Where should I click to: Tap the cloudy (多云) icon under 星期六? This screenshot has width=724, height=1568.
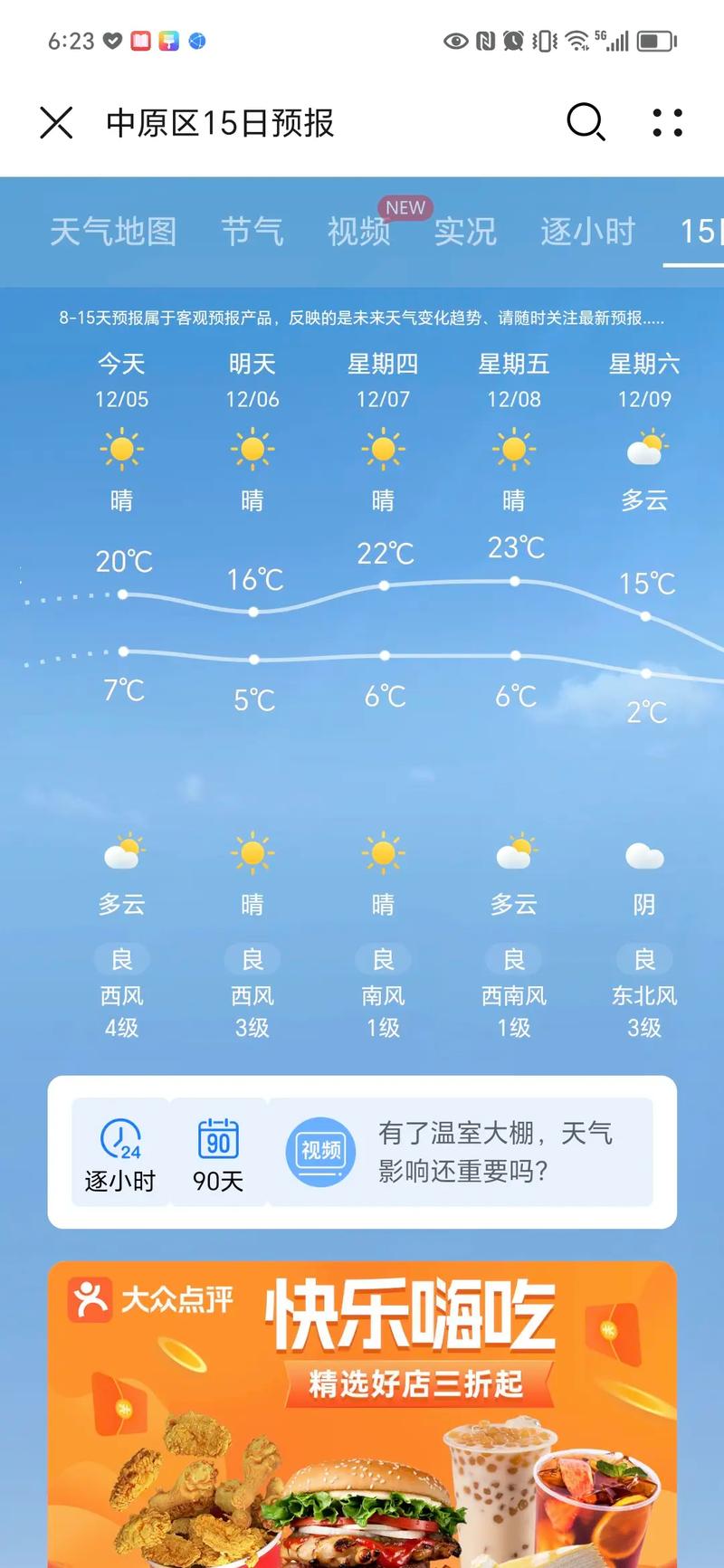click(x=644, y=450)
